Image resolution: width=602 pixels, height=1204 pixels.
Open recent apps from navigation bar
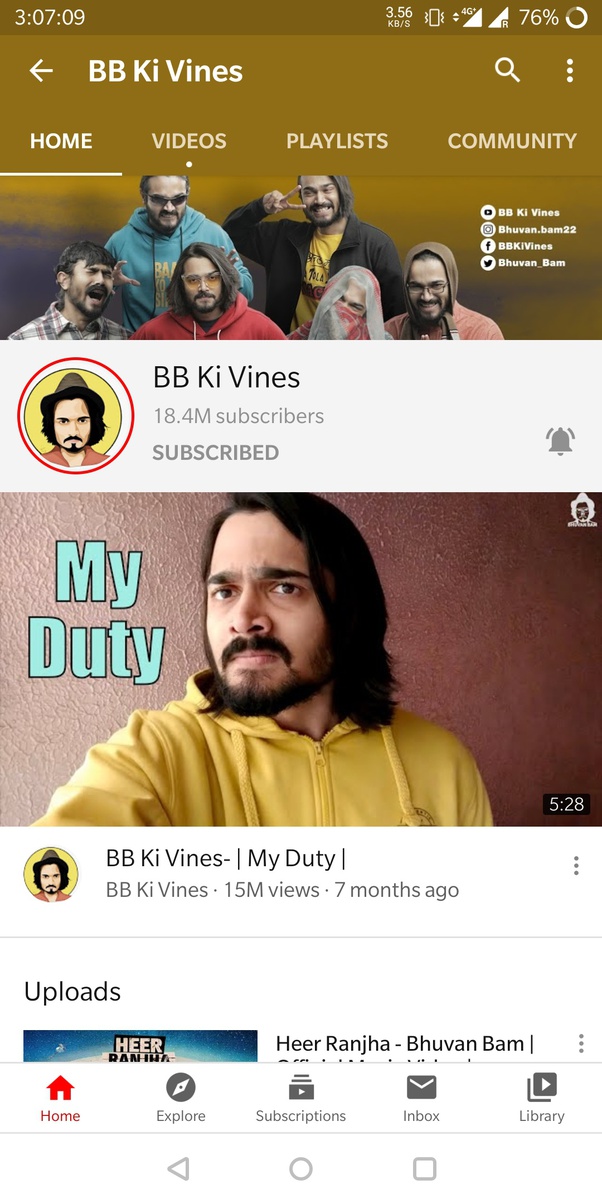point(424,1168)
